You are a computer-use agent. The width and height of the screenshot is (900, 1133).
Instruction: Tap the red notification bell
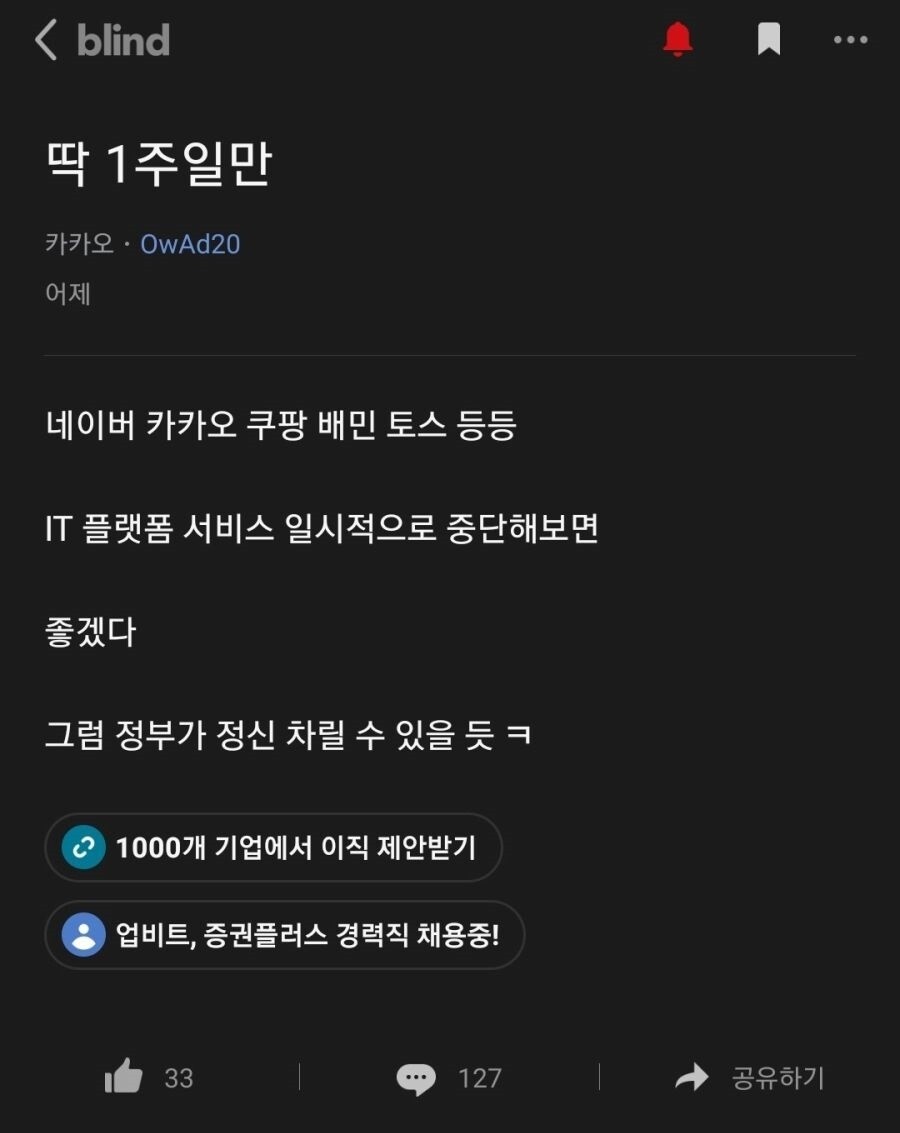677,40
